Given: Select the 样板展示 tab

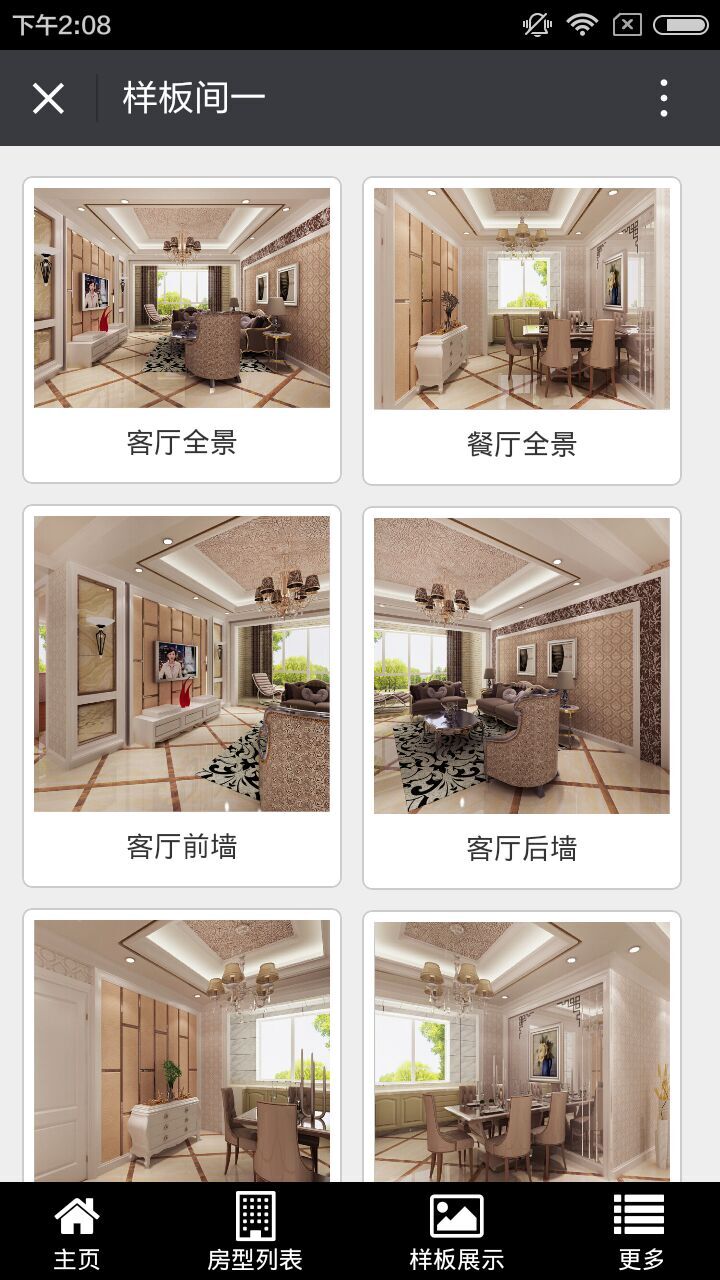Looking at the screenshot, I should (x=456, y=1232).
